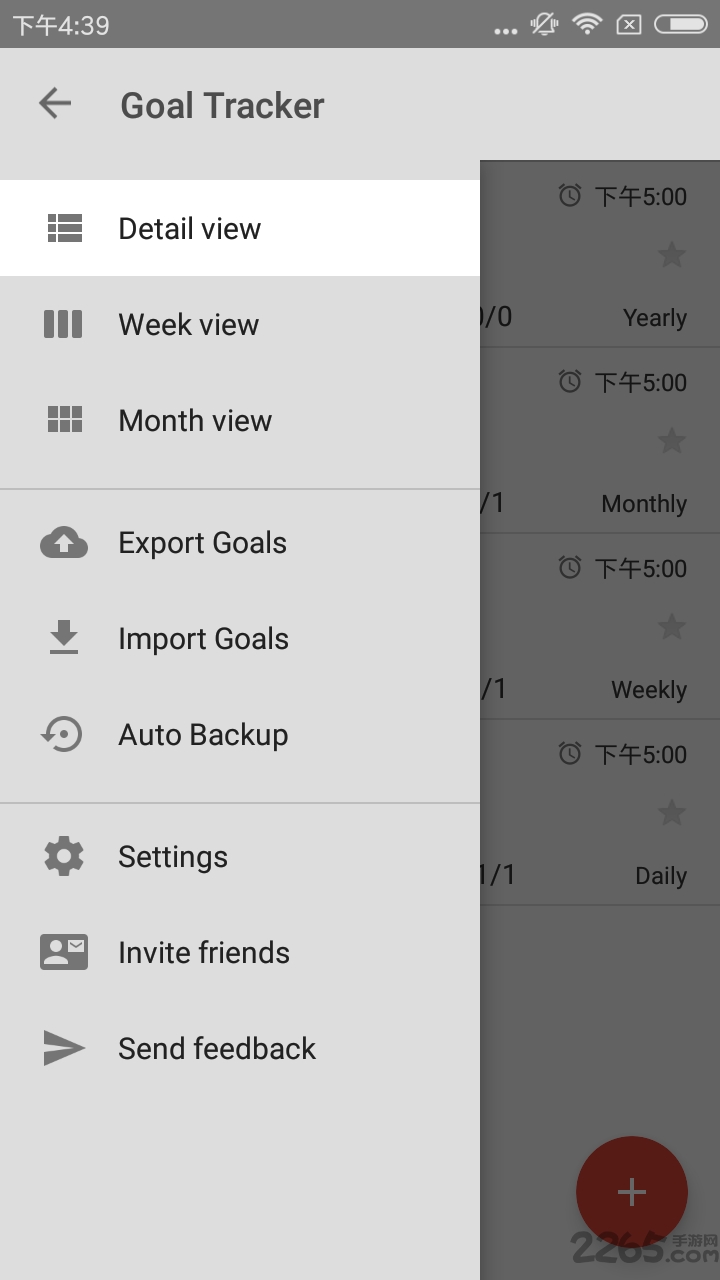Select the Detail view menu entry
Screen dimensions: 720x1280
coord(189,228)
